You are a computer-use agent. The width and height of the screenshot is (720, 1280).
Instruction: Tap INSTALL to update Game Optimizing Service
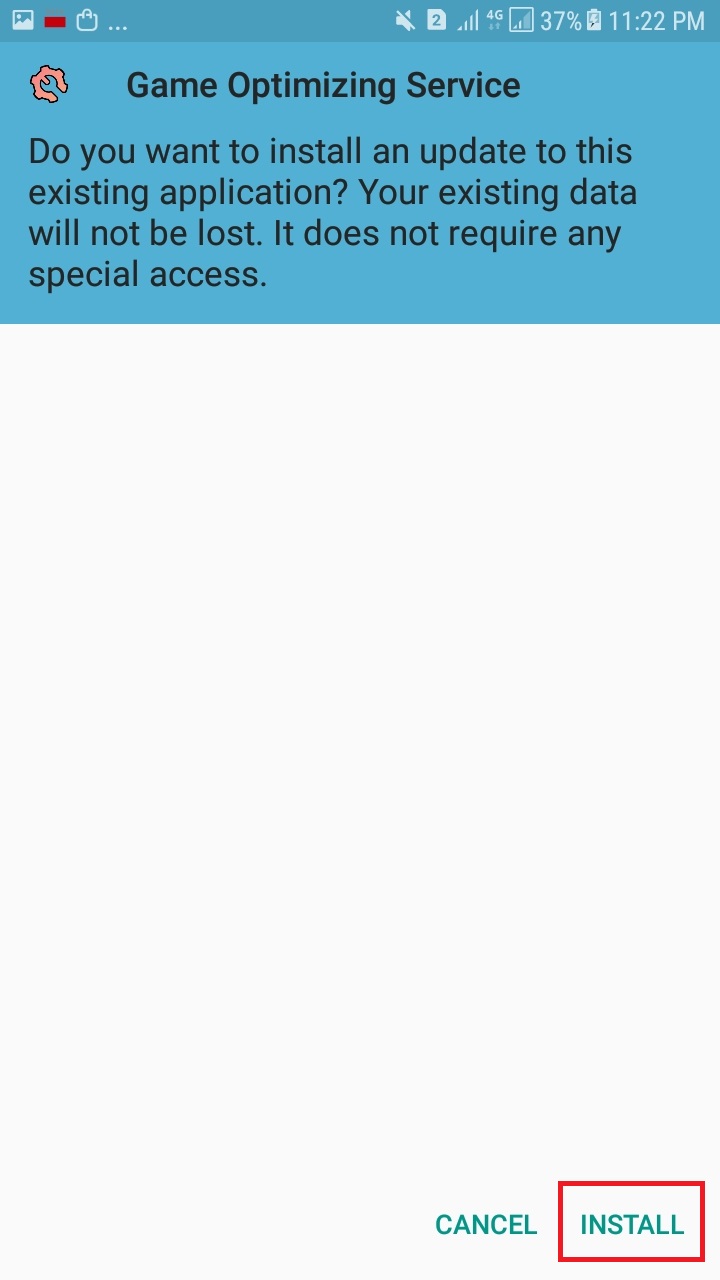coord(632,1224)
